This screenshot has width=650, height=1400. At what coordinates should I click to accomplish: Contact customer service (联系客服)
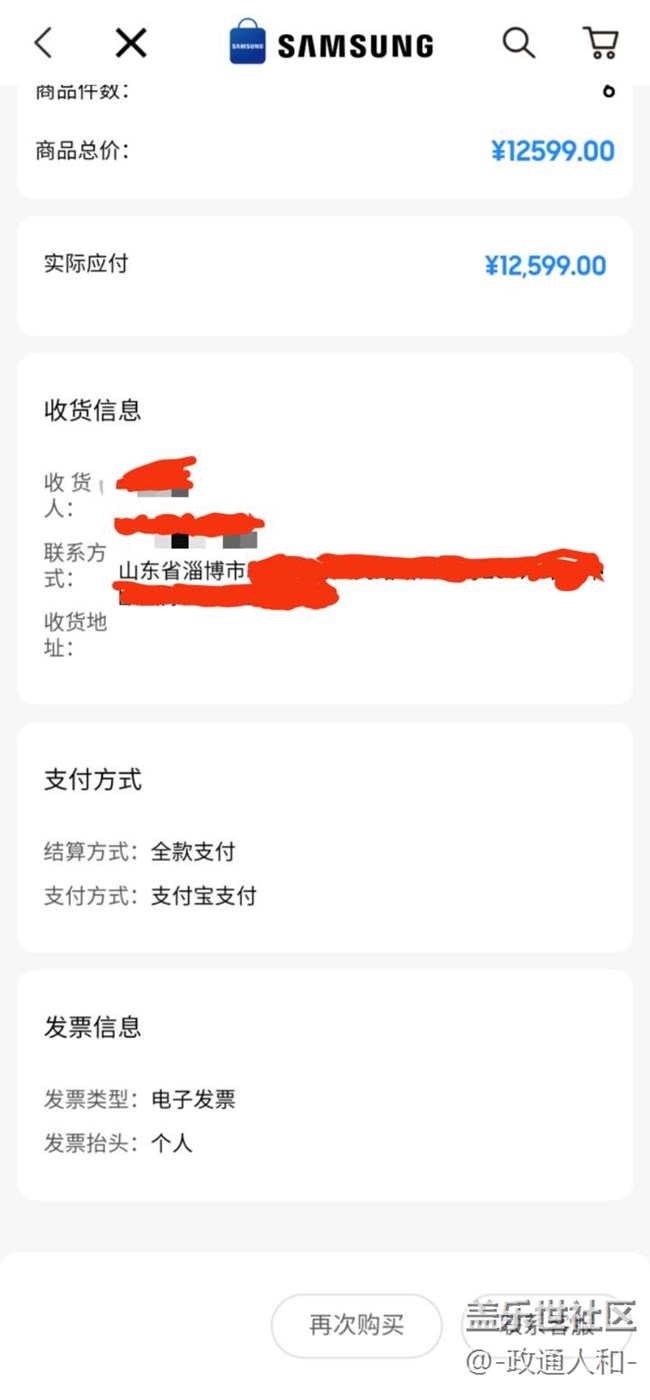[546, 1326]
